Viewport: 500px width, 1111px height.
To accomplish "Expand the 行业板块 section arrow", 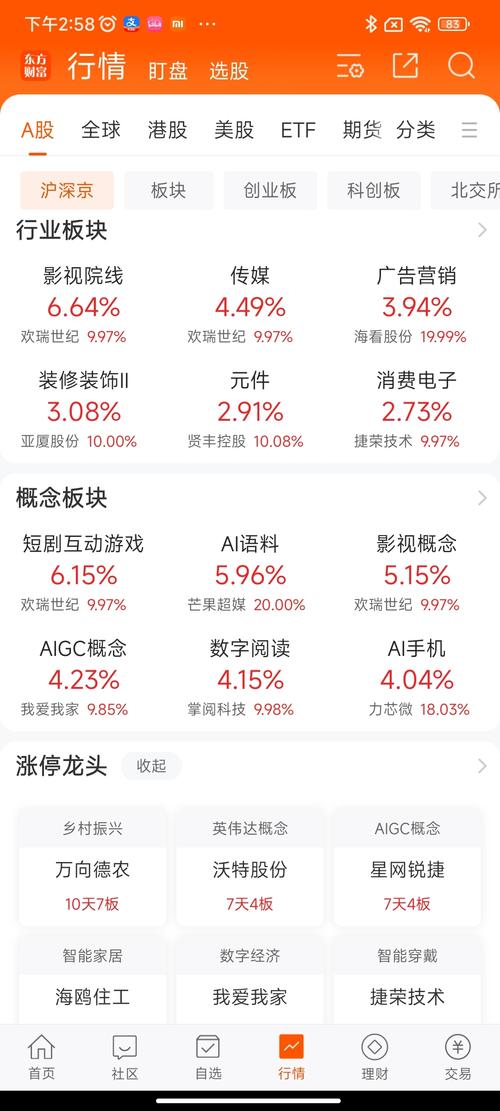I will point(482,230).
